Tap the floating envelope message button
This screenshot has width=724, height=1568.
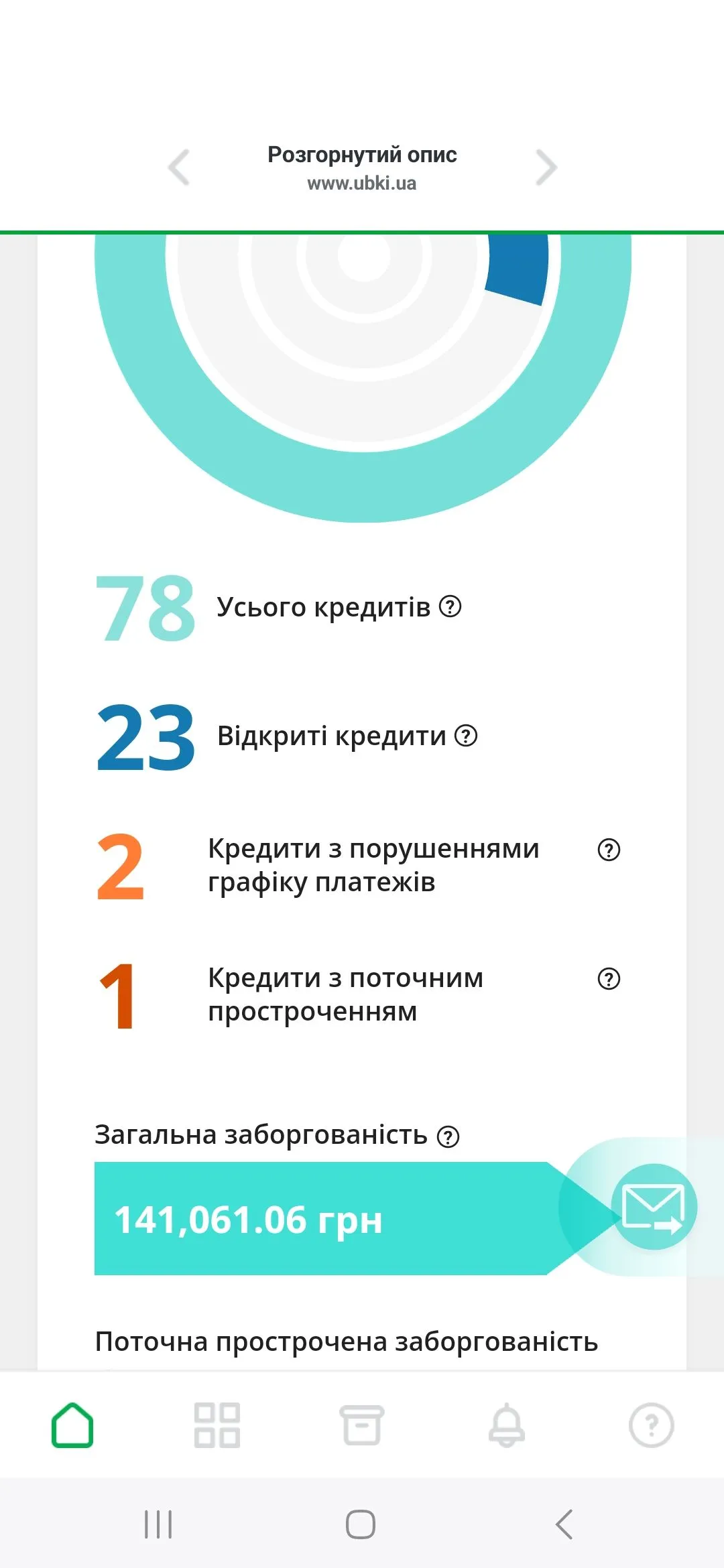click(654, 1207)
